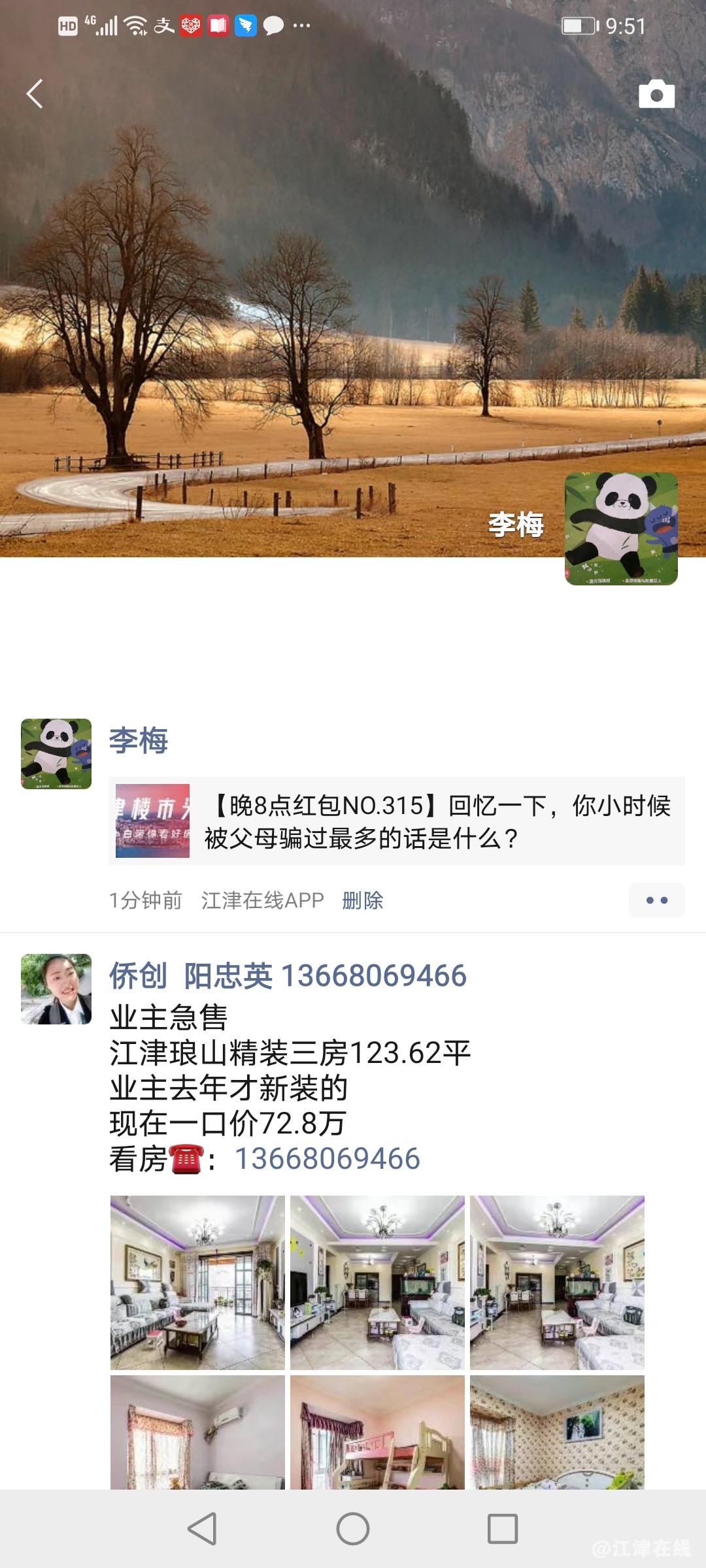706x1568 pixels.
Task: View third living room photo
Action: [x=557, y=1282]
